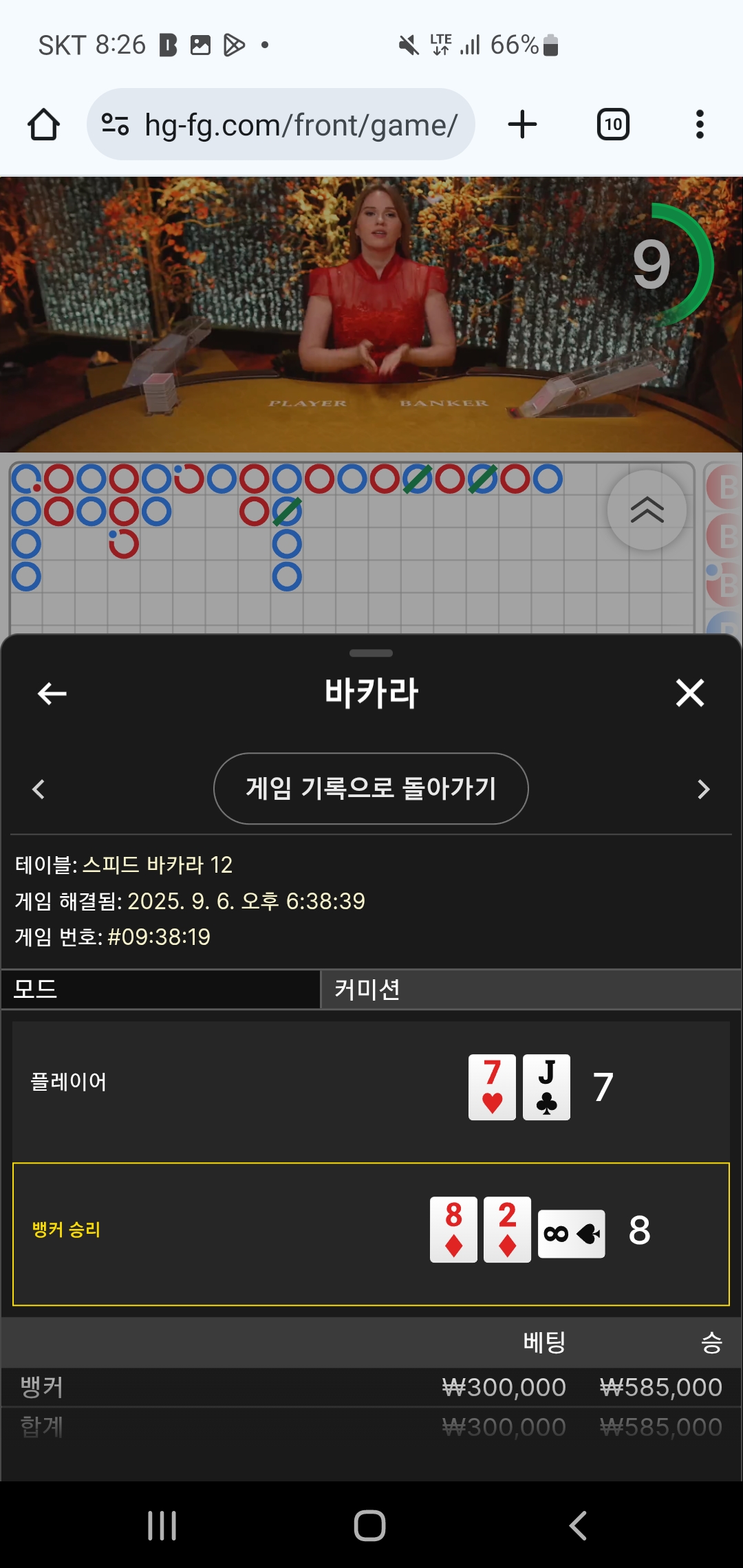Viewport: 743px width, 1568px height.
Task: Return via 게임 기록으로 돌아가기 button
Action: (371, 788)
